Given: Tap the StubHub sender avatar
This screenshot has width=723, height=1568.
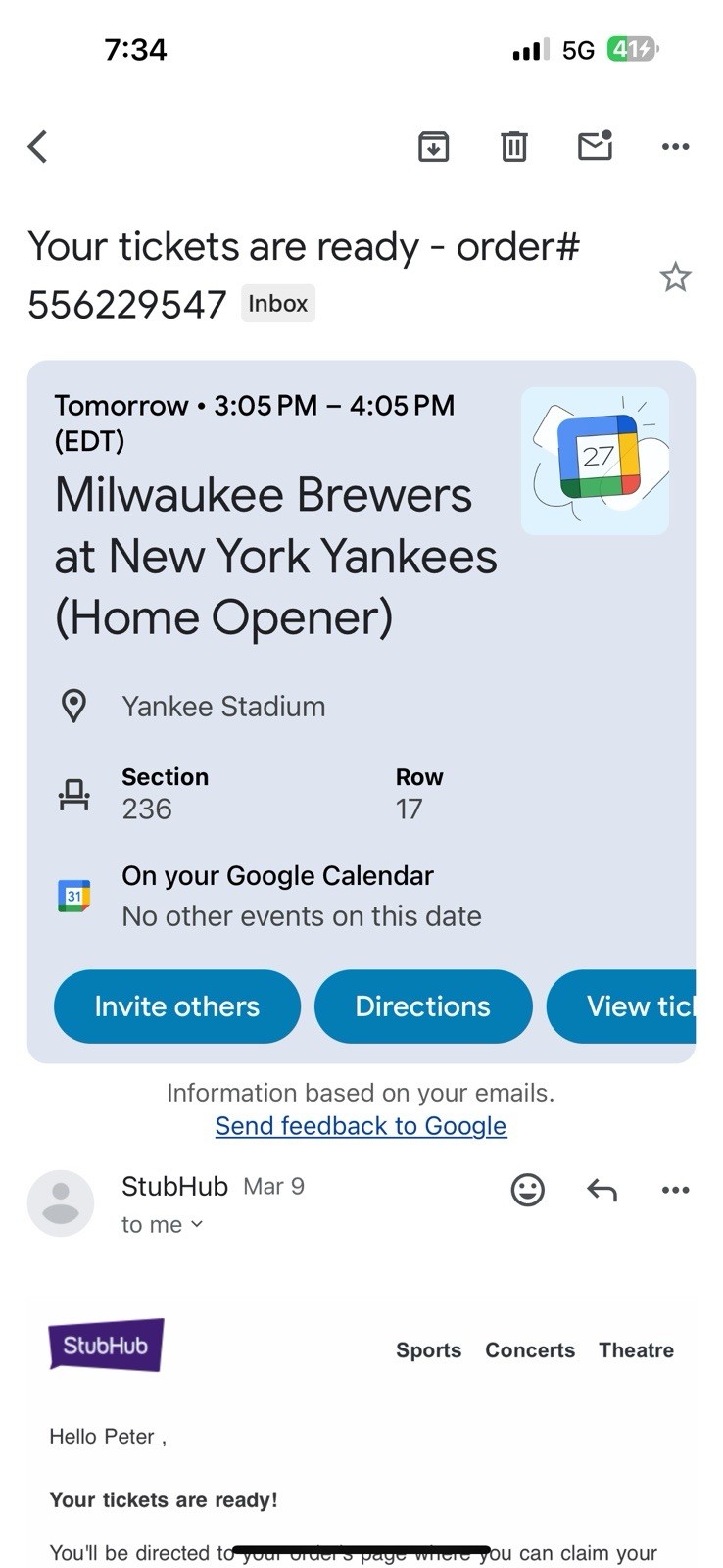Looking at the screenshot, I should [61, 1202].
